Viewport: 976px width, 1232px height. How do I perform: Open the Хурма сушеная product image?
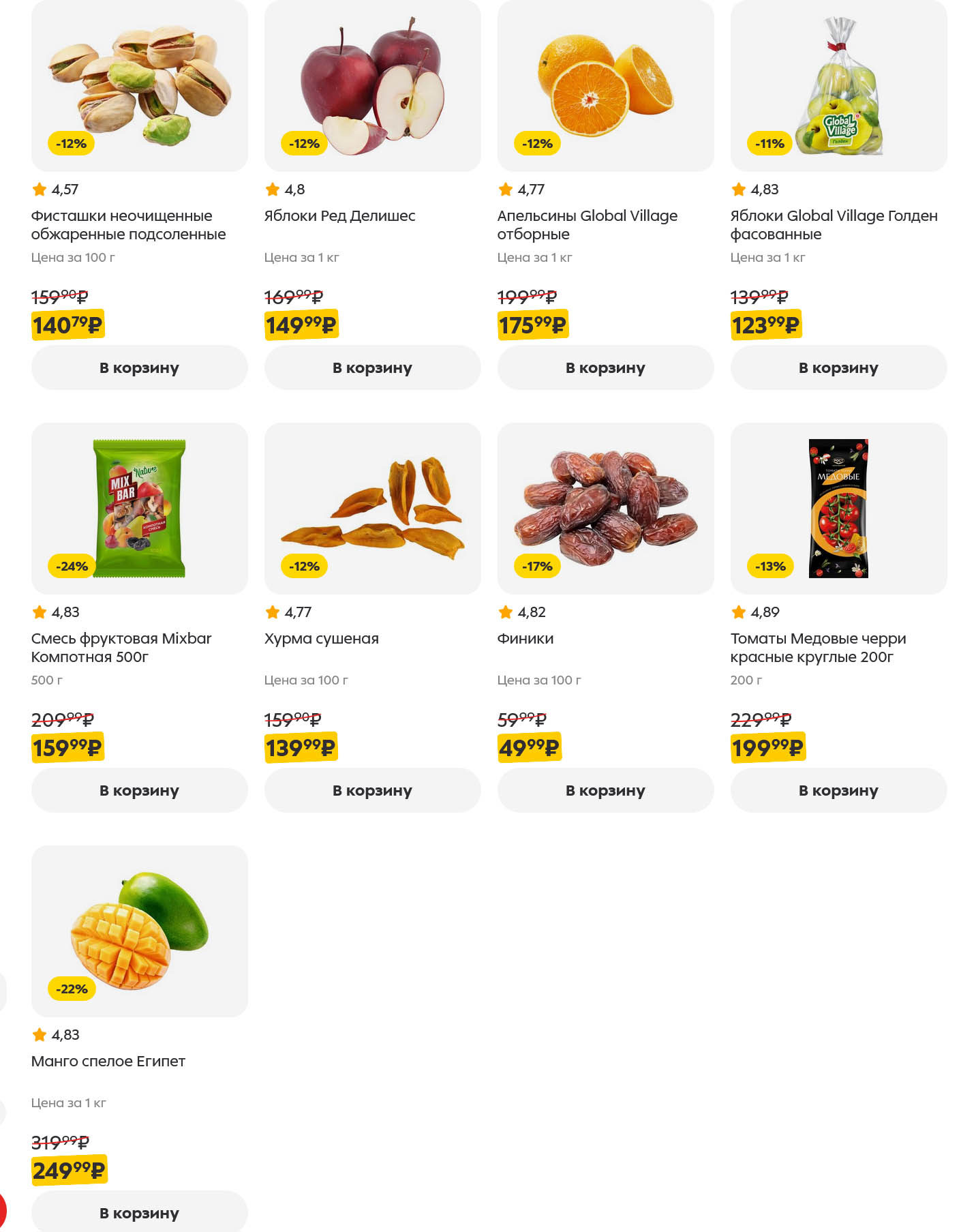point(372,508)
